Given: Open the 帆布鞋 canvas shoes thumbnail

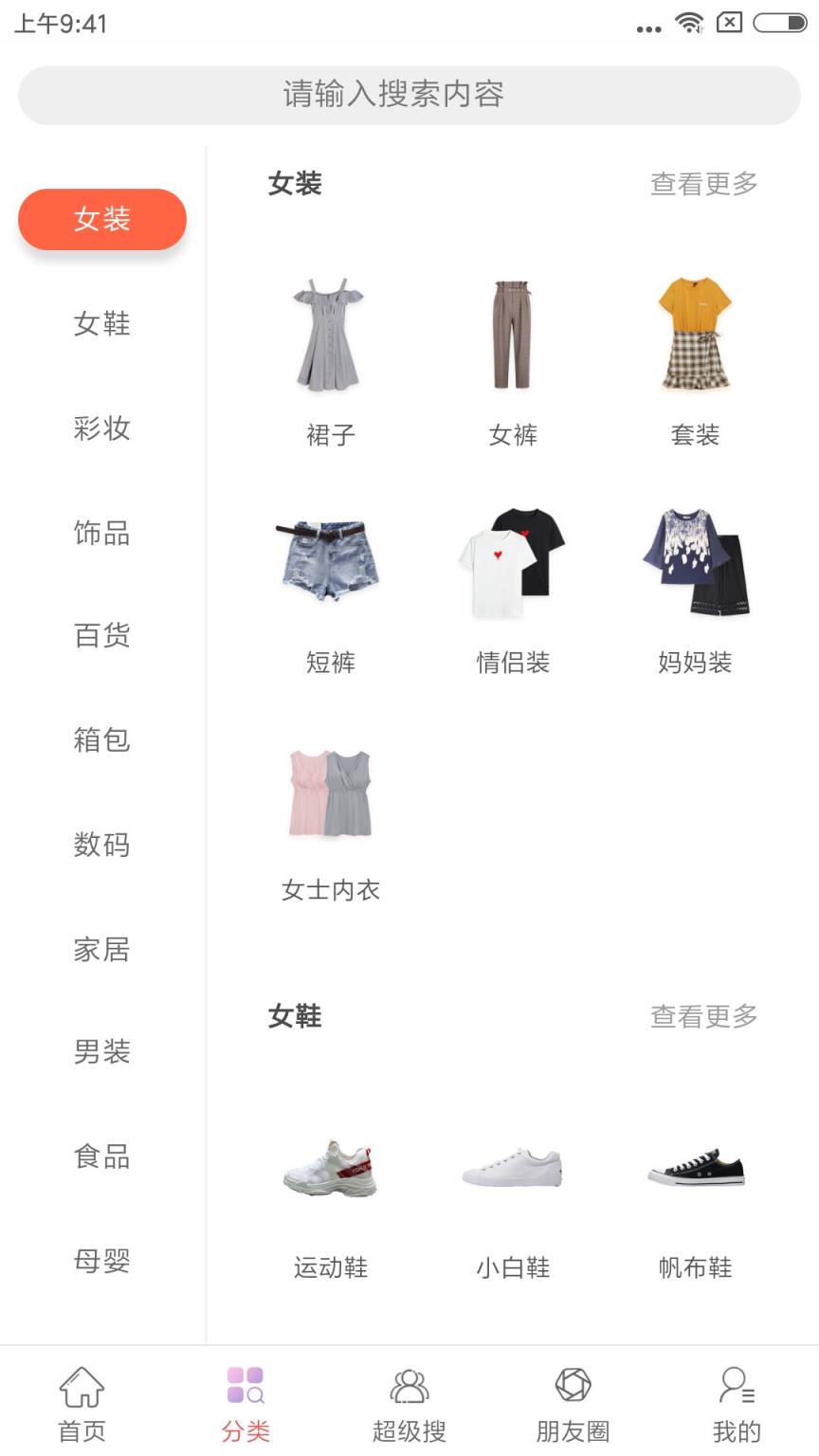Looking at the screenshot, I should point(696,1168).
